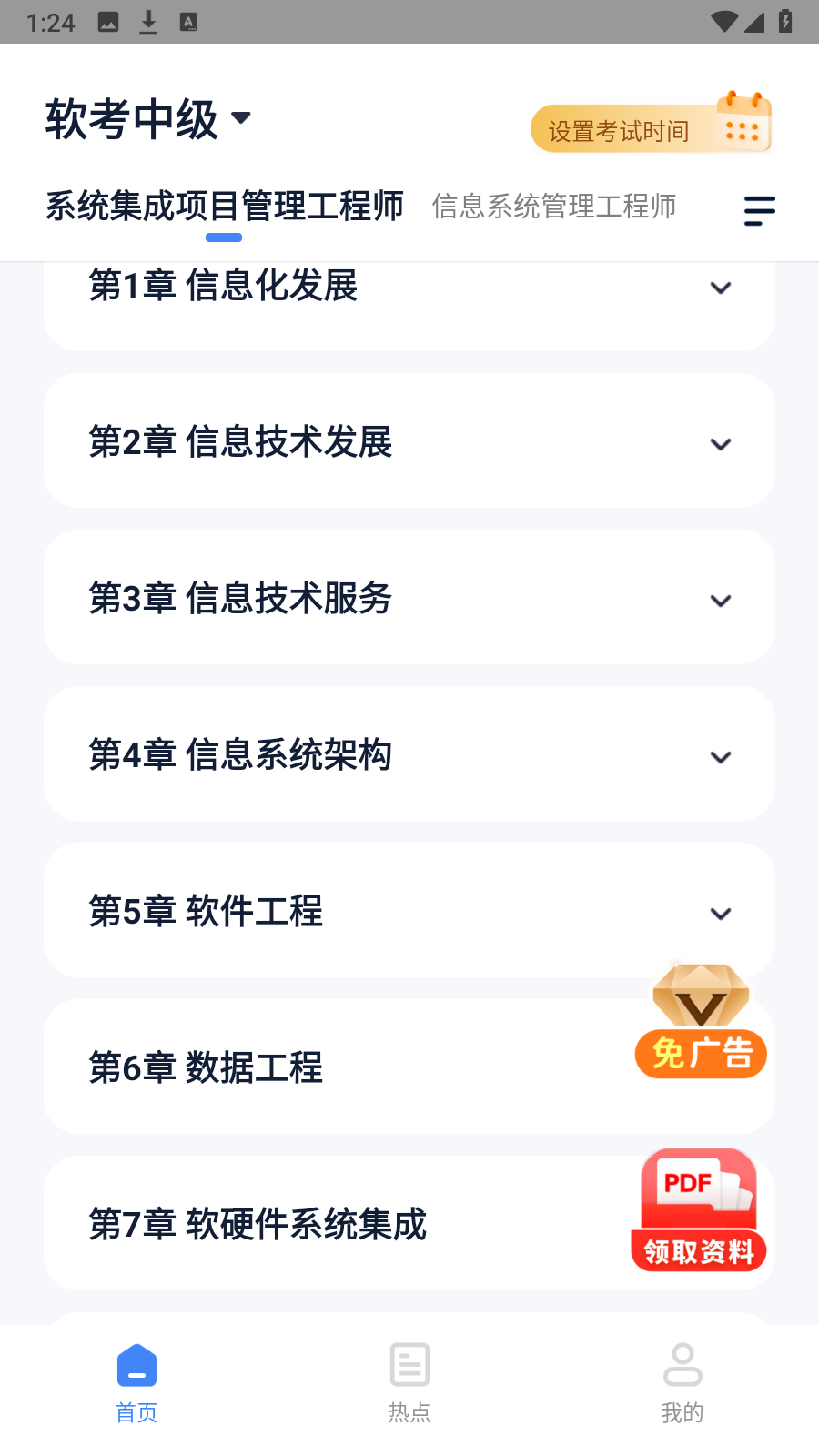Select the 系统集成项目管理工程师 tab
Screen dimensions: 819x1456
click(x=224, y=207)
